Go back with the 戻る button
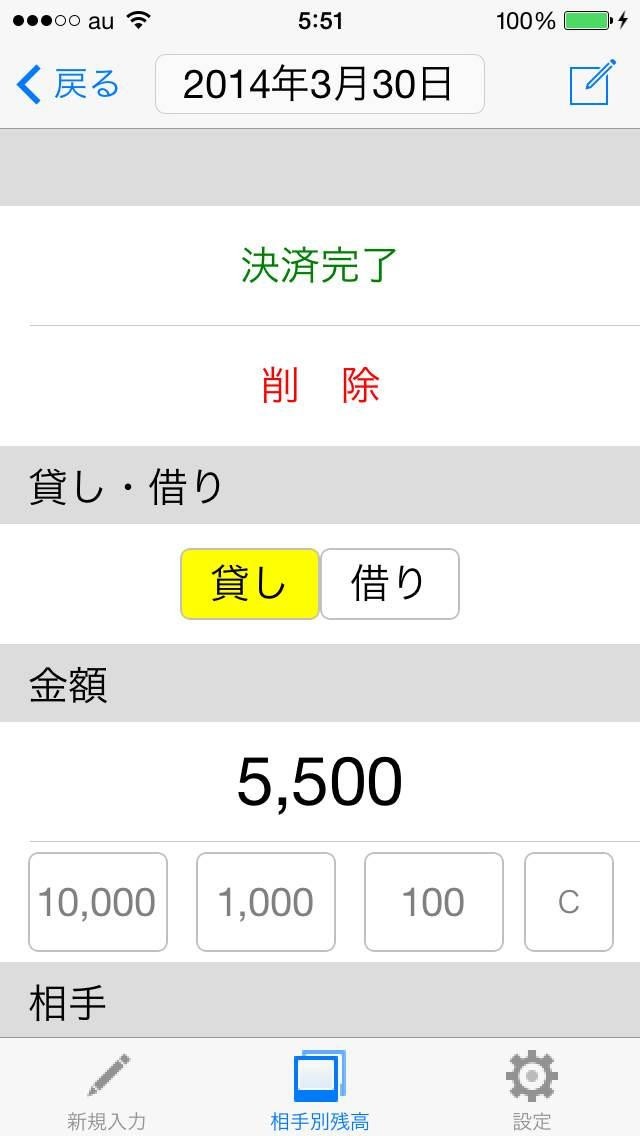 click(68, 85)
